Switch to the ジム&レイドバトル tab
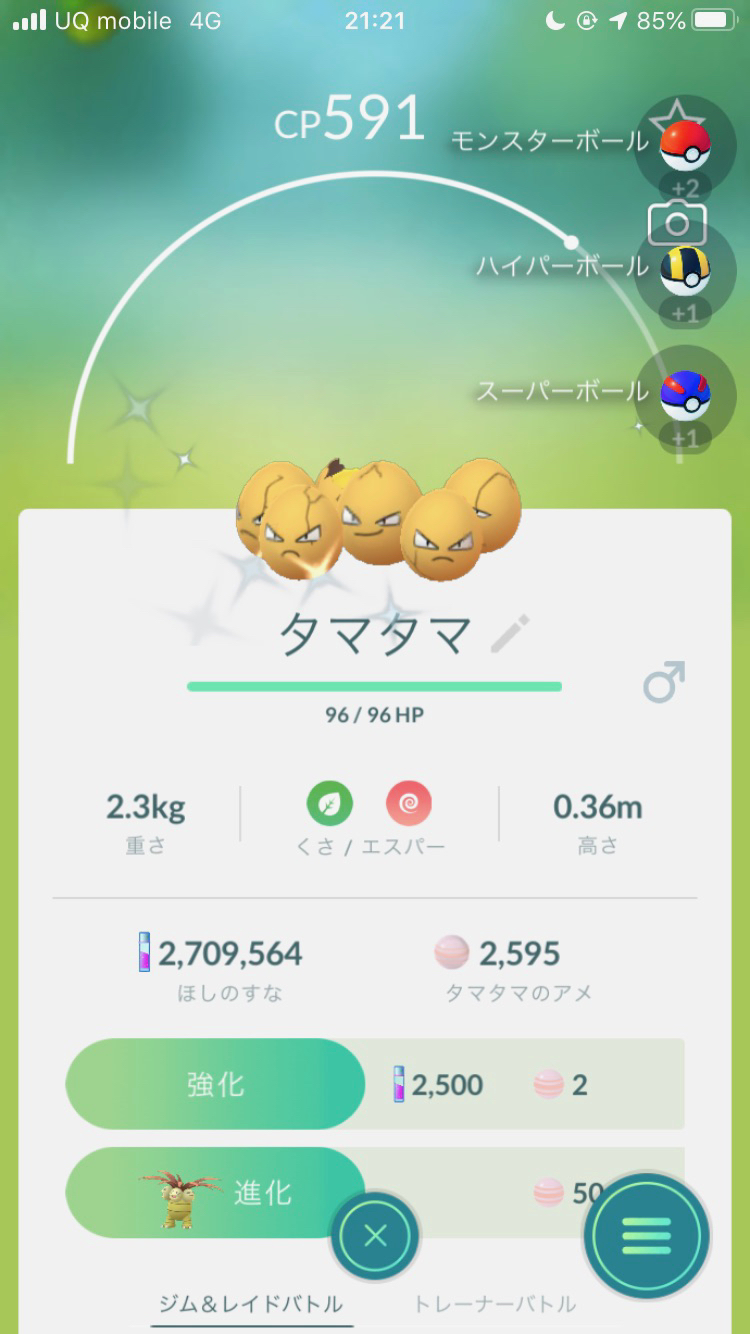Image resolution: width=750 pixels, height=1334 pixels. tap(251, 1304)
